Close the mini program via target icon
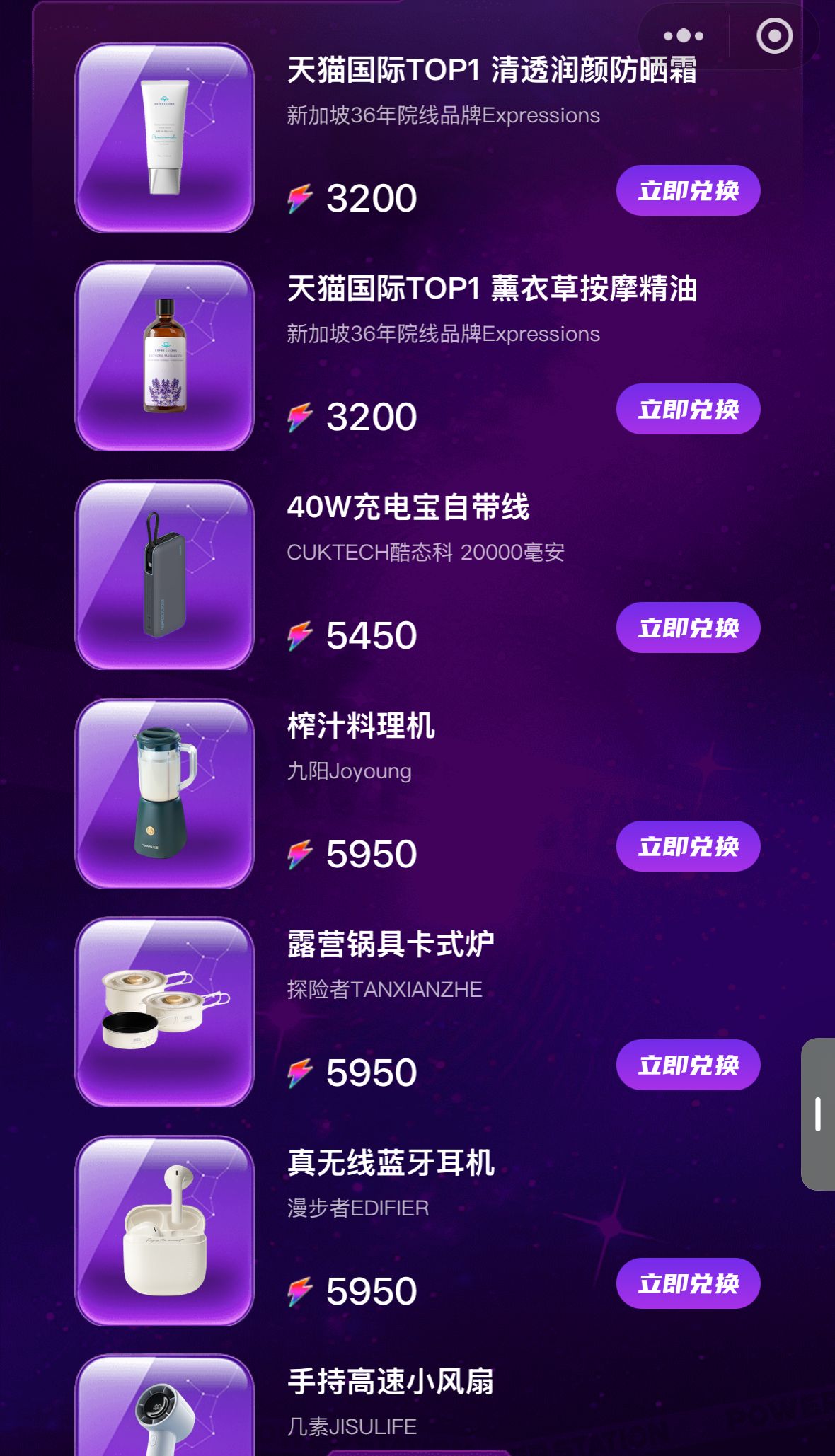The width and height of the screenshot is (835, 1456). pos(774,36)
